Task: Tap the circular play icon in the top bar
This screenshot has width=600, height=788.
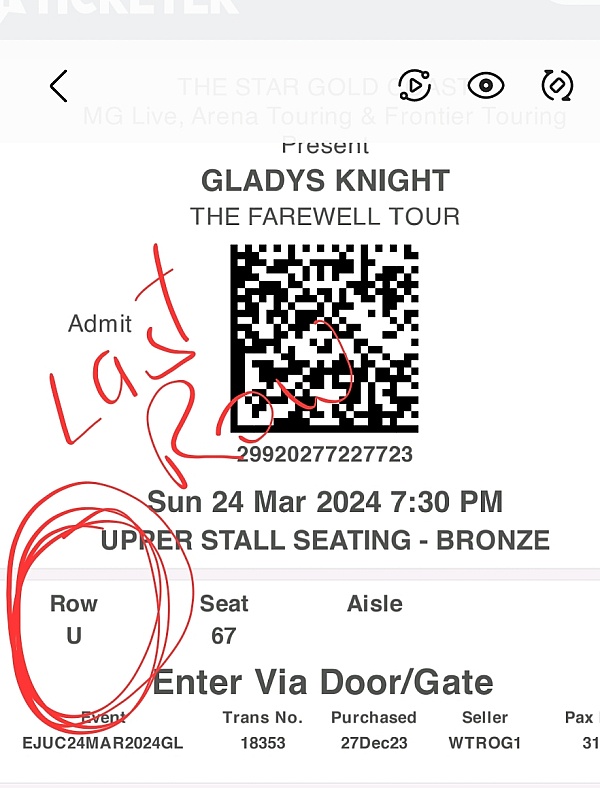Action: click(413, 85)
